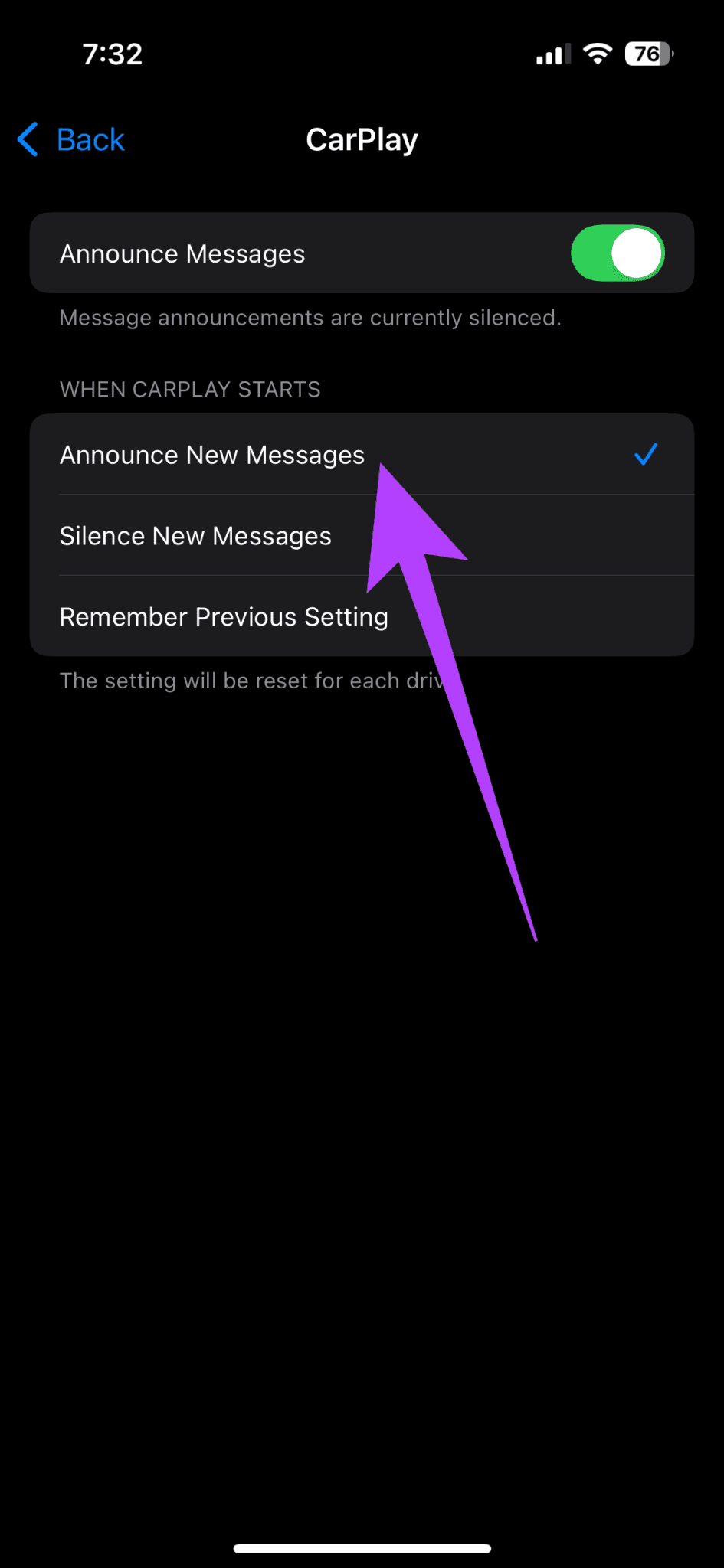This screenshot has height=1568, width=724.
Task: Tap the silenced announcements description text
Action: (310, 317)
